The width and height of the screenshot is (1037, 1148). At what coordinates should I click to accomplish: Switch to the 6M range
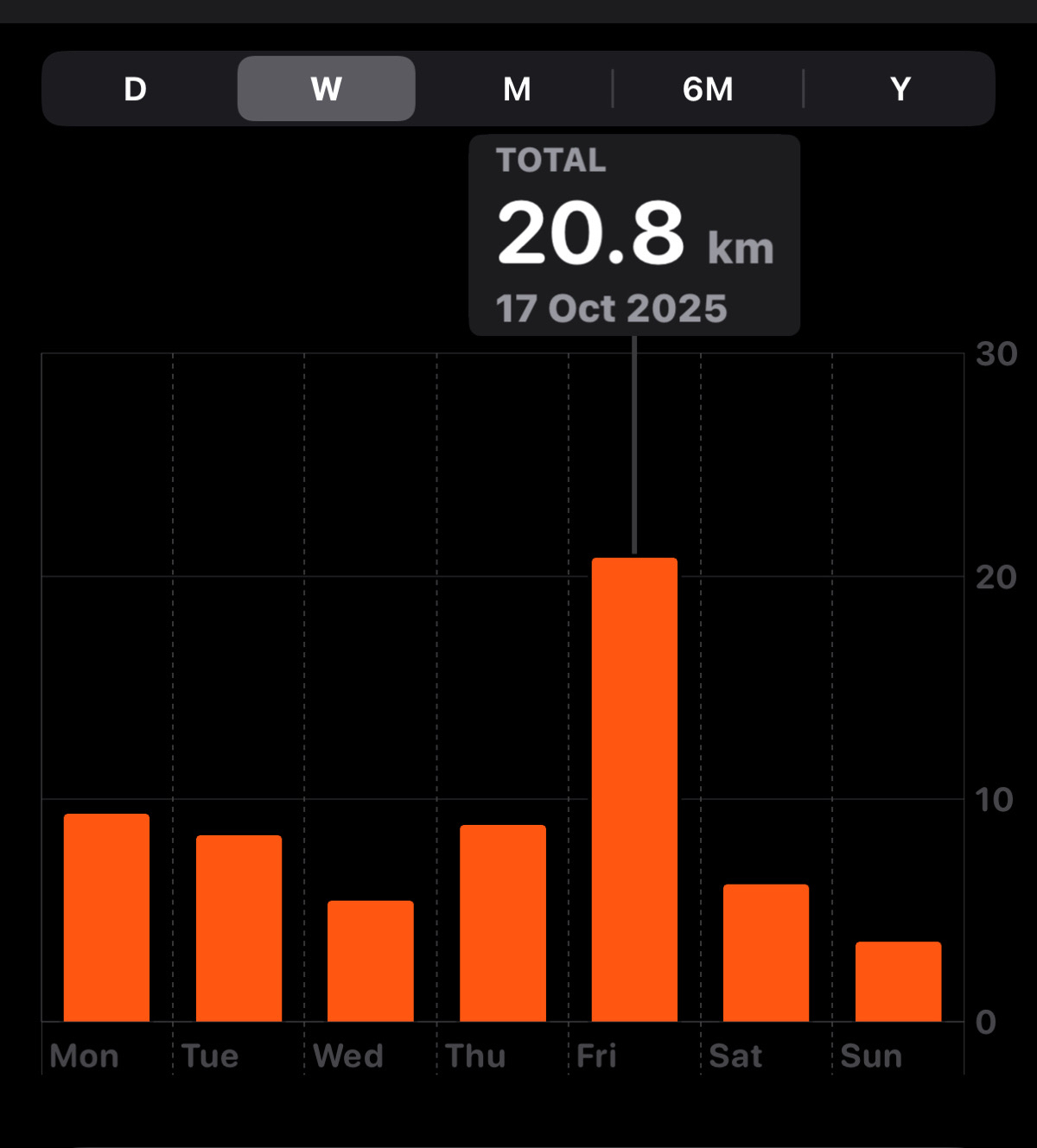708,89
